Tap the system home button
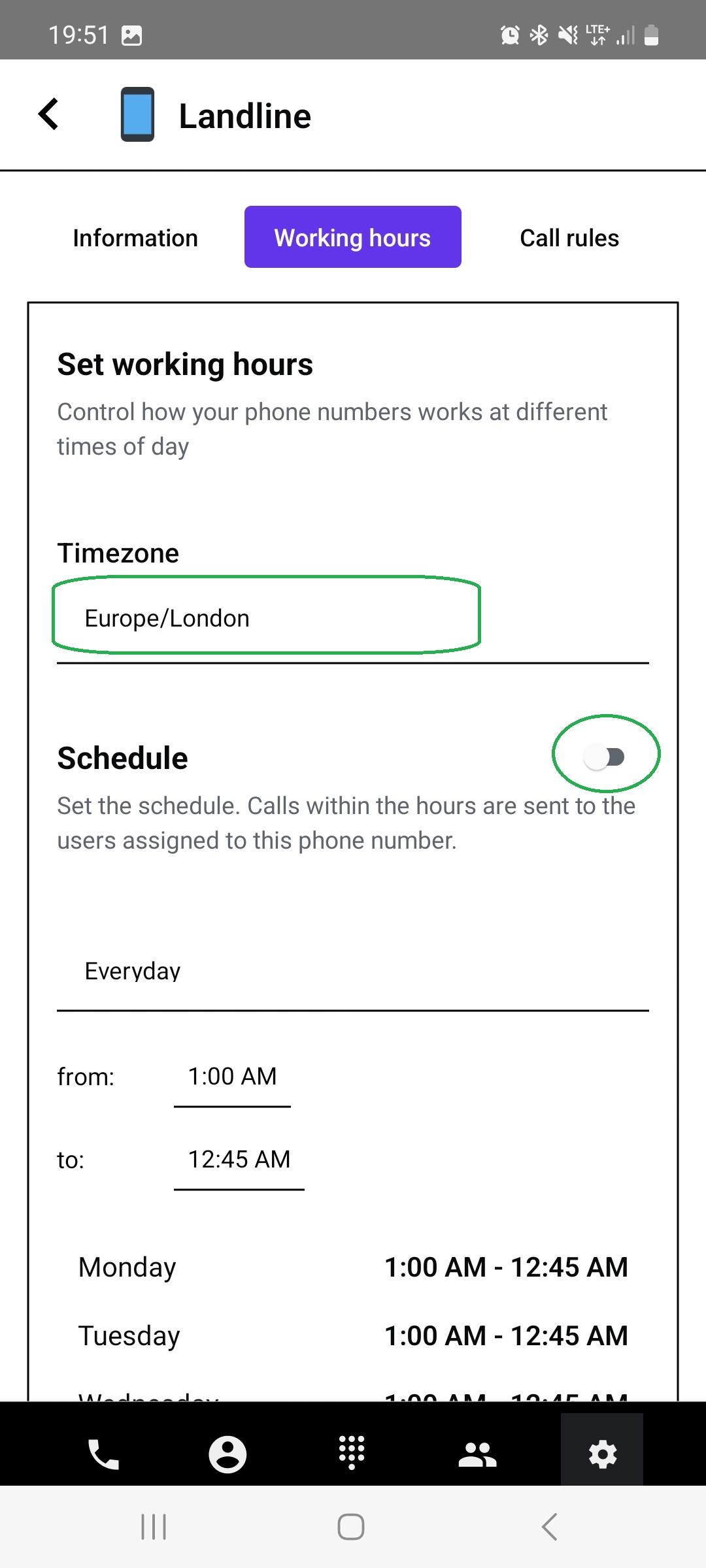This screenshot has width=706, height=1568. [x=351, y=1527]
